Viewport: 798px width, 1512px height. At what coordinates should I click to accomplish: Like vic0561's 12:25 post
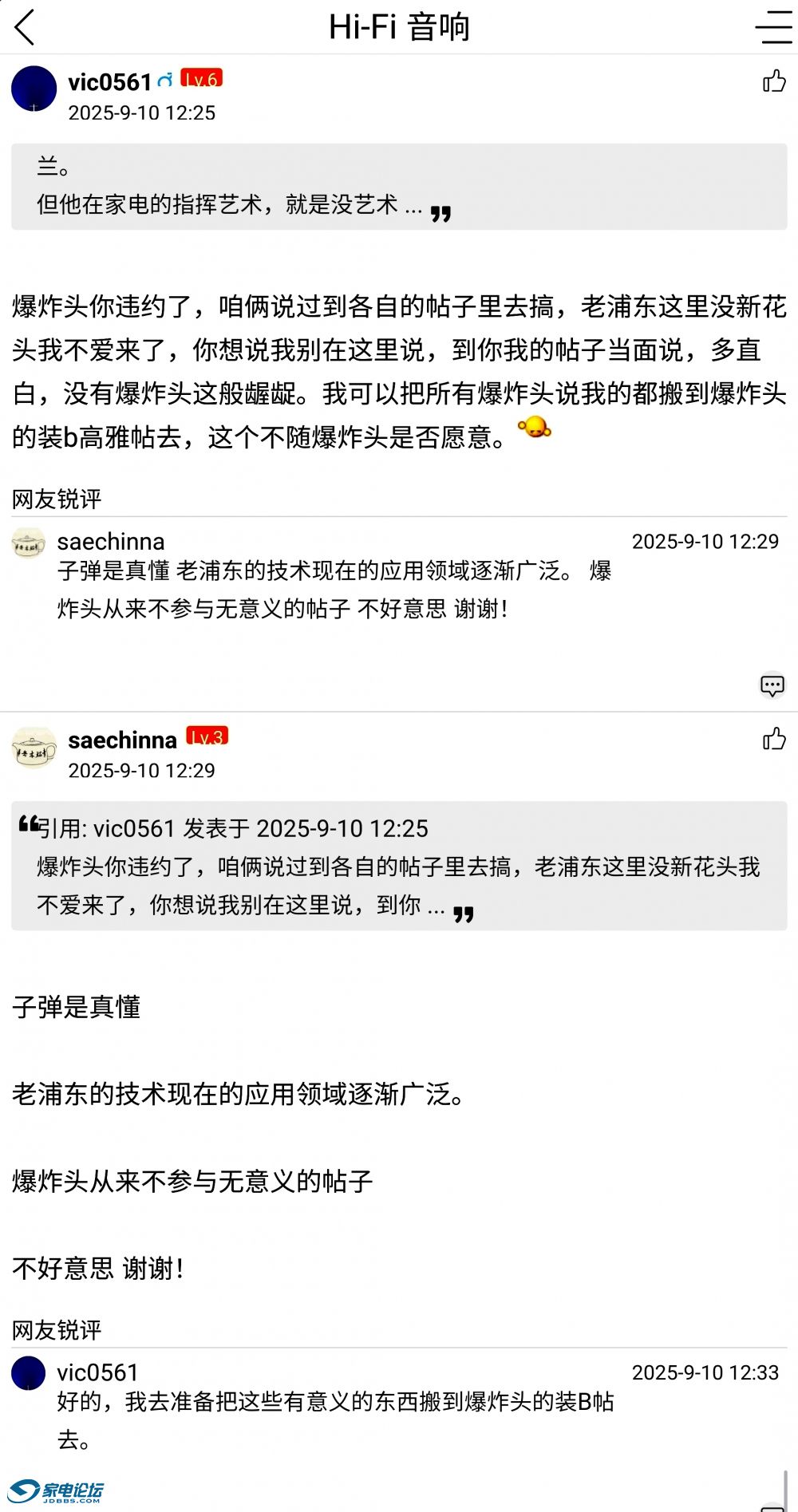773,81
